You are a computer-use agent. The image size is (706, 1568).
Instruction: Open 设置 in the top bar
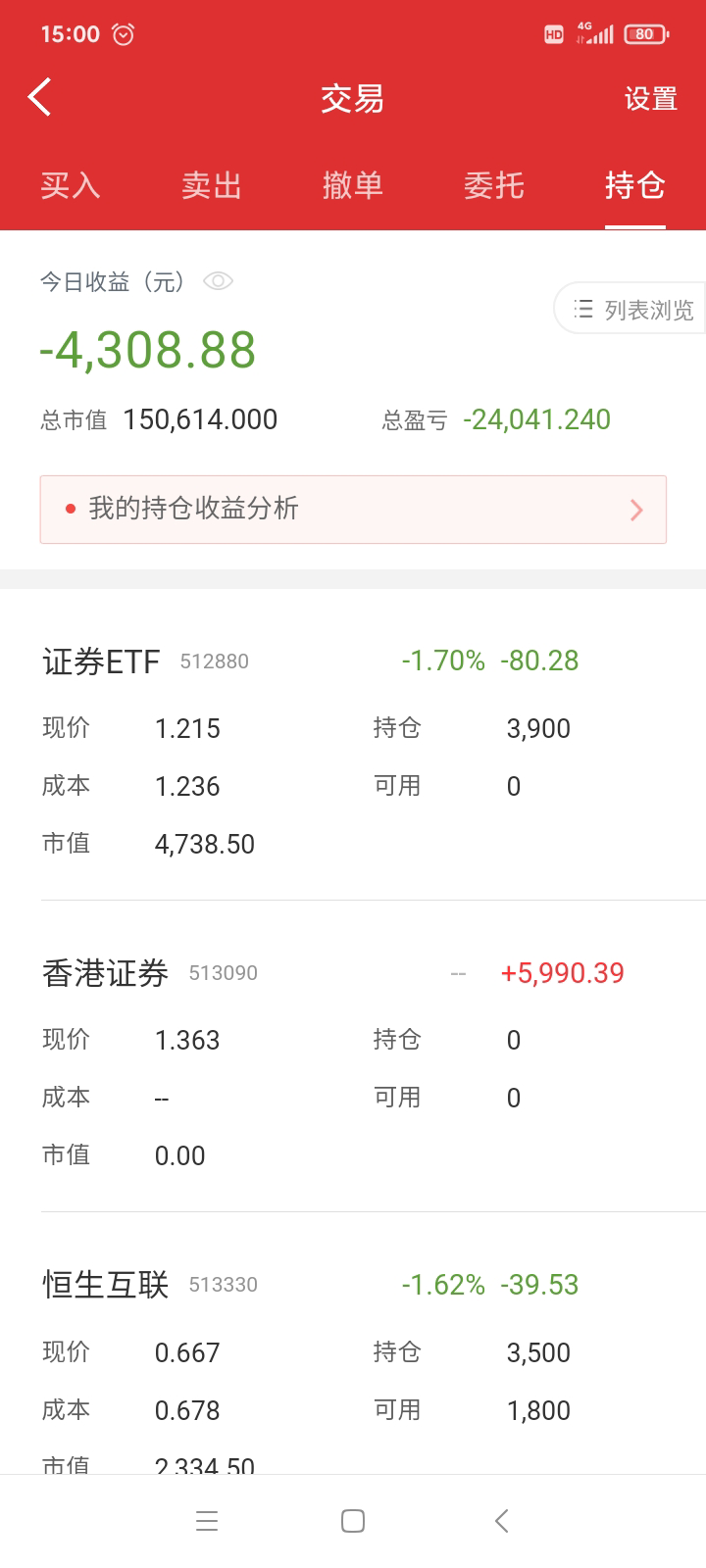[650, 99]
